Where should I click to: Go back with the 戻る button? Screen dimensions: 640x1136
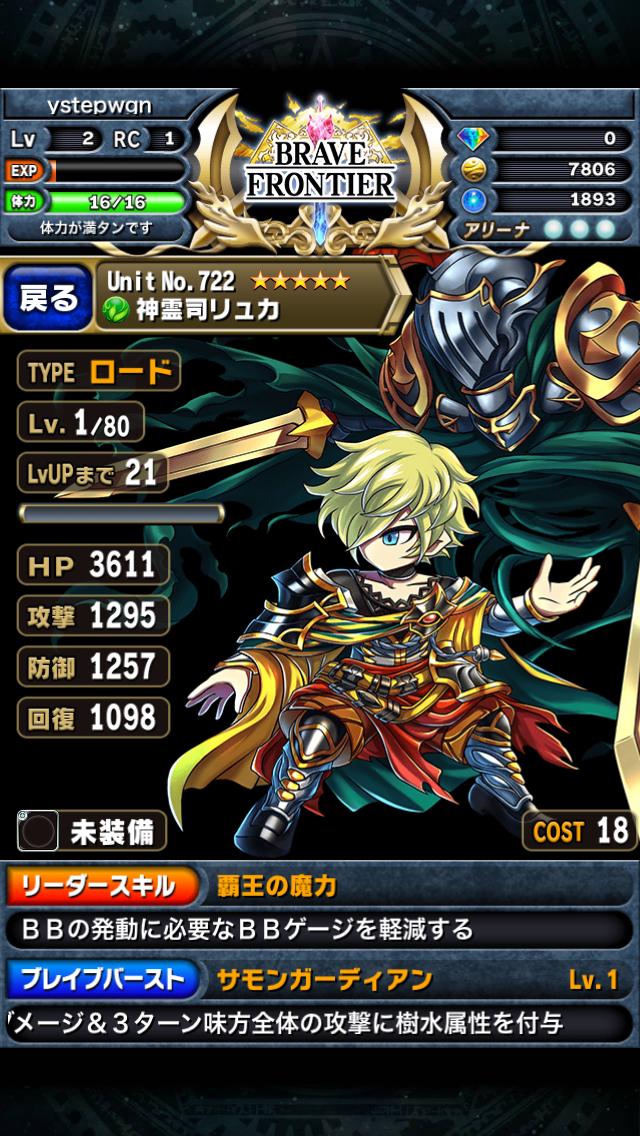48,297
